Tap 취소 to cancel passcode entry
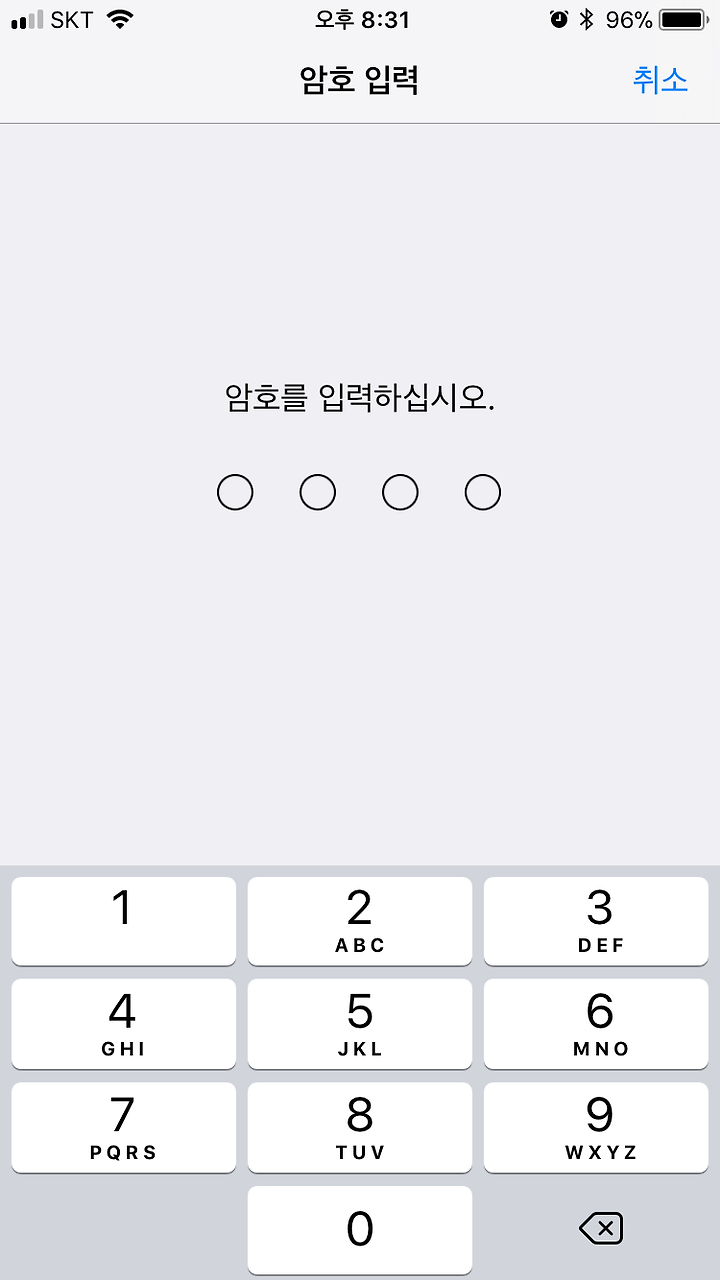720x1280 pixels. [660, 80]
